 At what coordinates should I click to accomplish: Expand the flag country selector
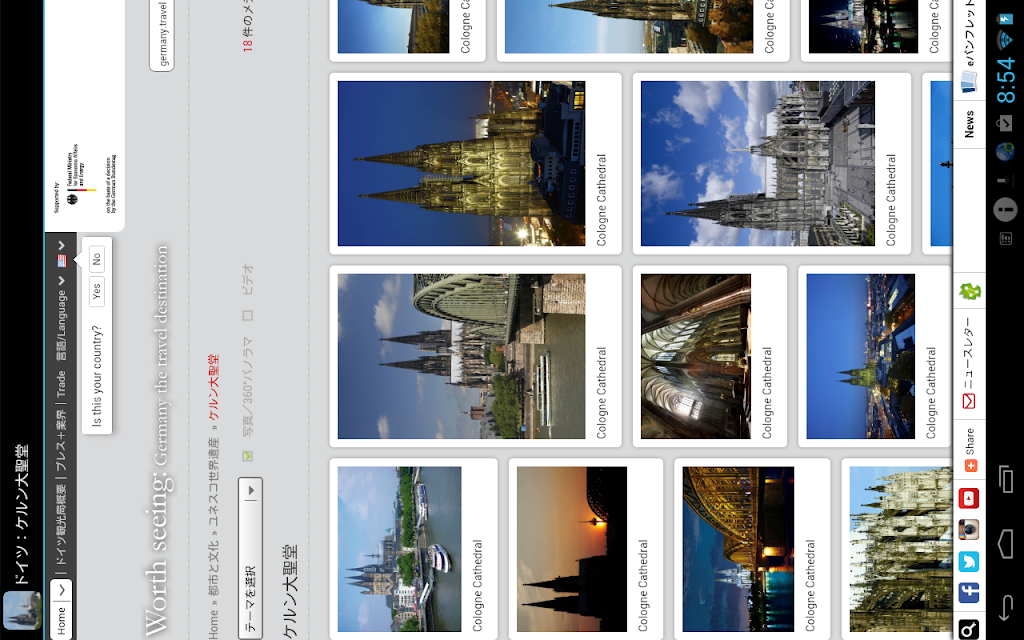pos(61,255)
